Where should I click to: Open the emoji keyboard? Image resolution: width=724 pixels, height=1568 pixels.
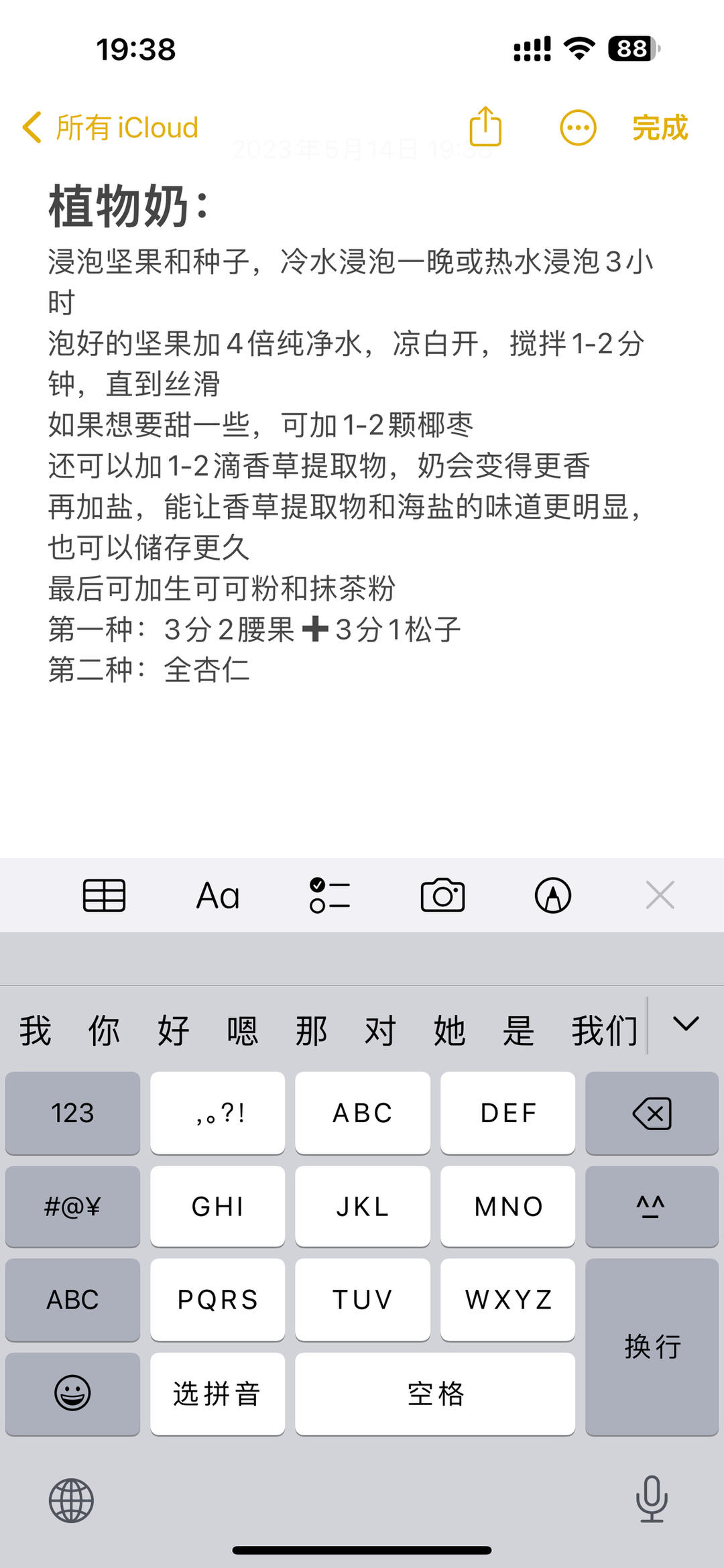point(72,1394)
